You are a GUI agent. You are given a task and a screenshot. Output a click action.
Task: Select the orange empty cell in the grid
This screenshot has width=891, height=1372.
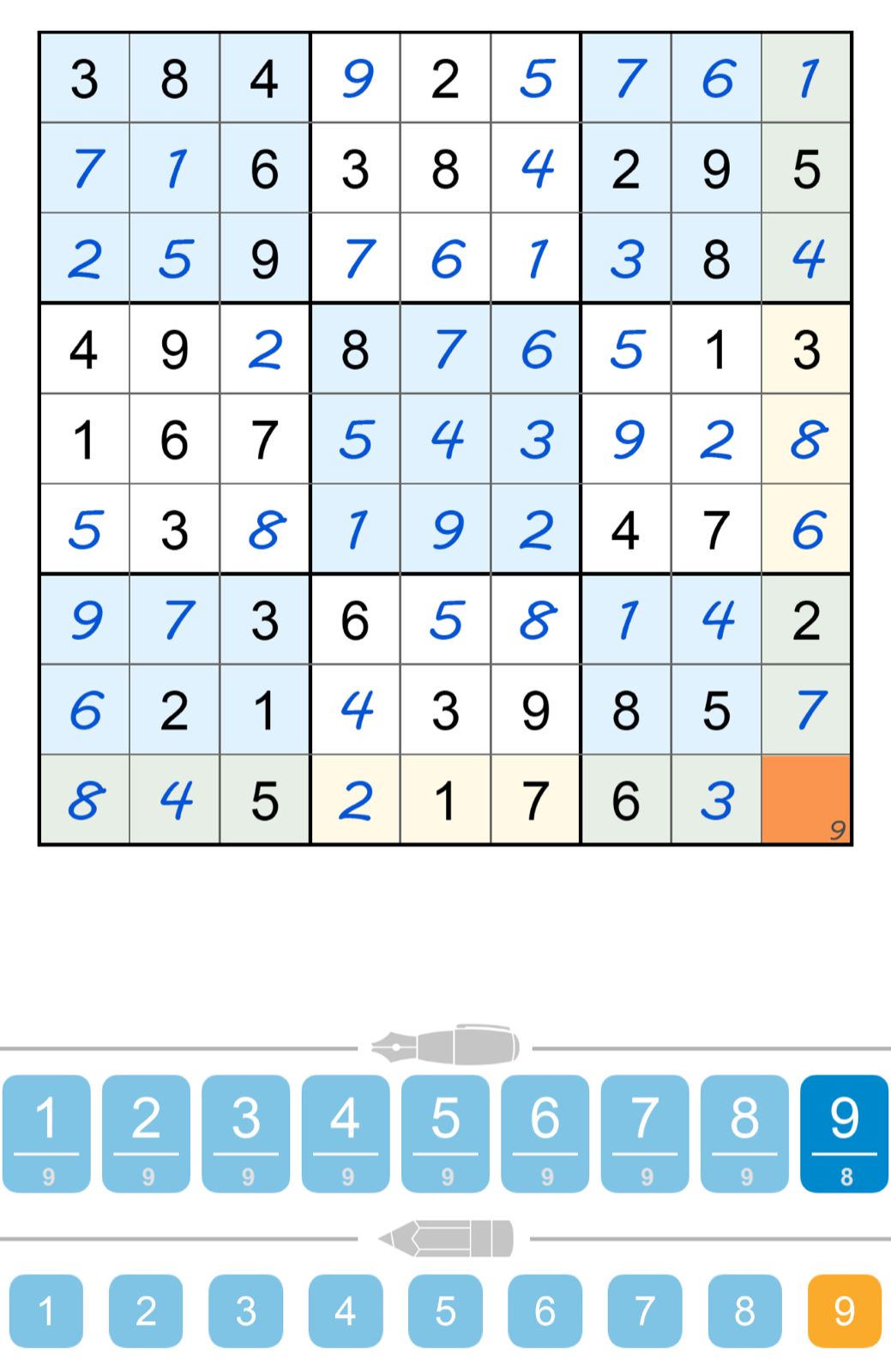806,800
